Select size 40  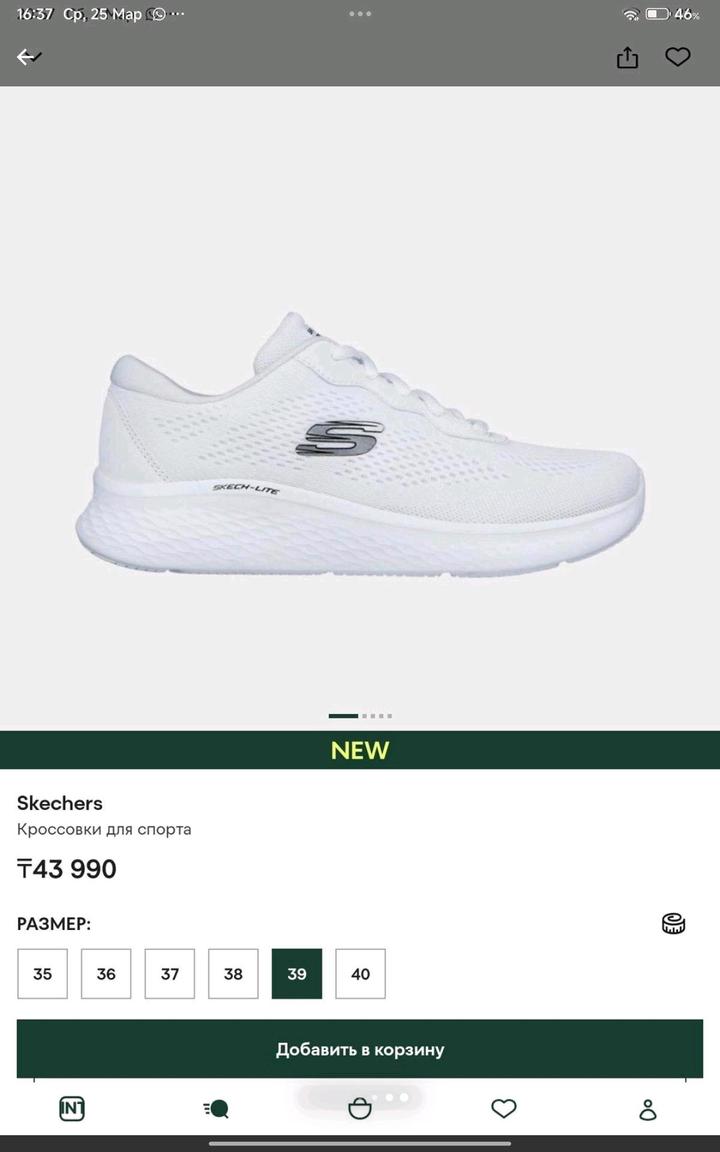pyautogui.click(x=361, y=973)
